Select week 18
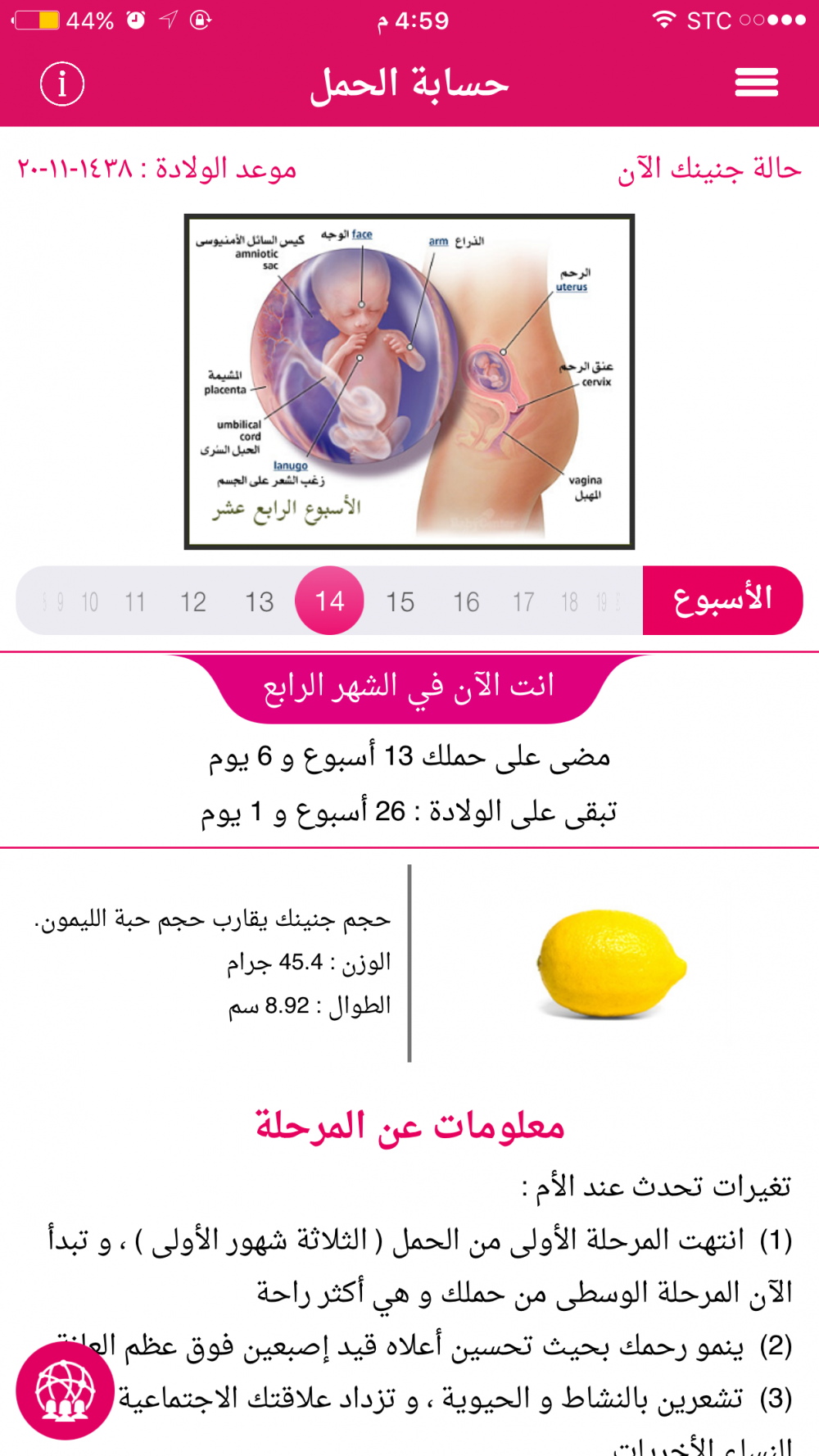The height and width of the screenshot is (1456, 819). (x=569, y=601)
